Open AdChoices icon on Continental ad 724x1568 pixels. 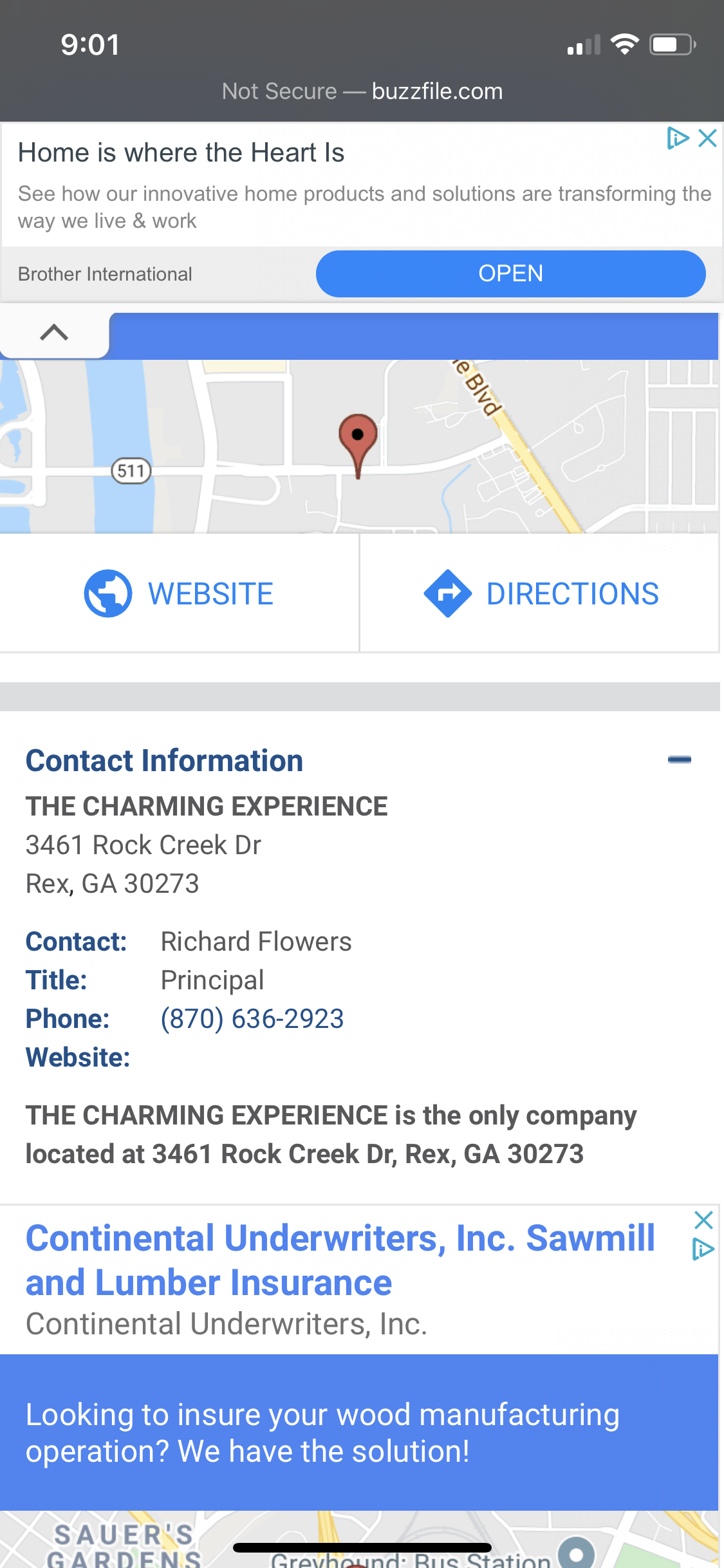pos(703,1250)
